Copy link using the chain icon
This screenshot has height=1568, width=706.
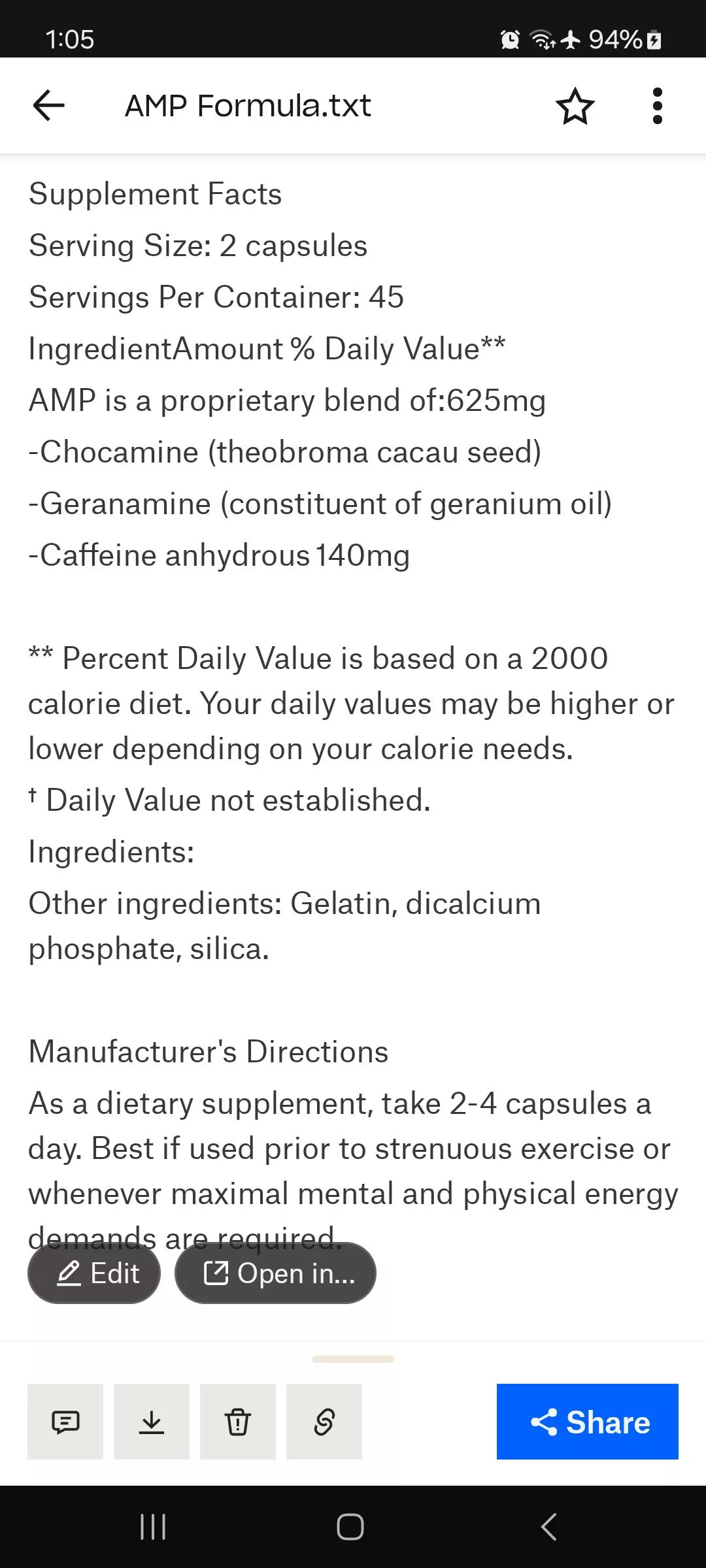pyautogui.click(x=324, y=1422)
